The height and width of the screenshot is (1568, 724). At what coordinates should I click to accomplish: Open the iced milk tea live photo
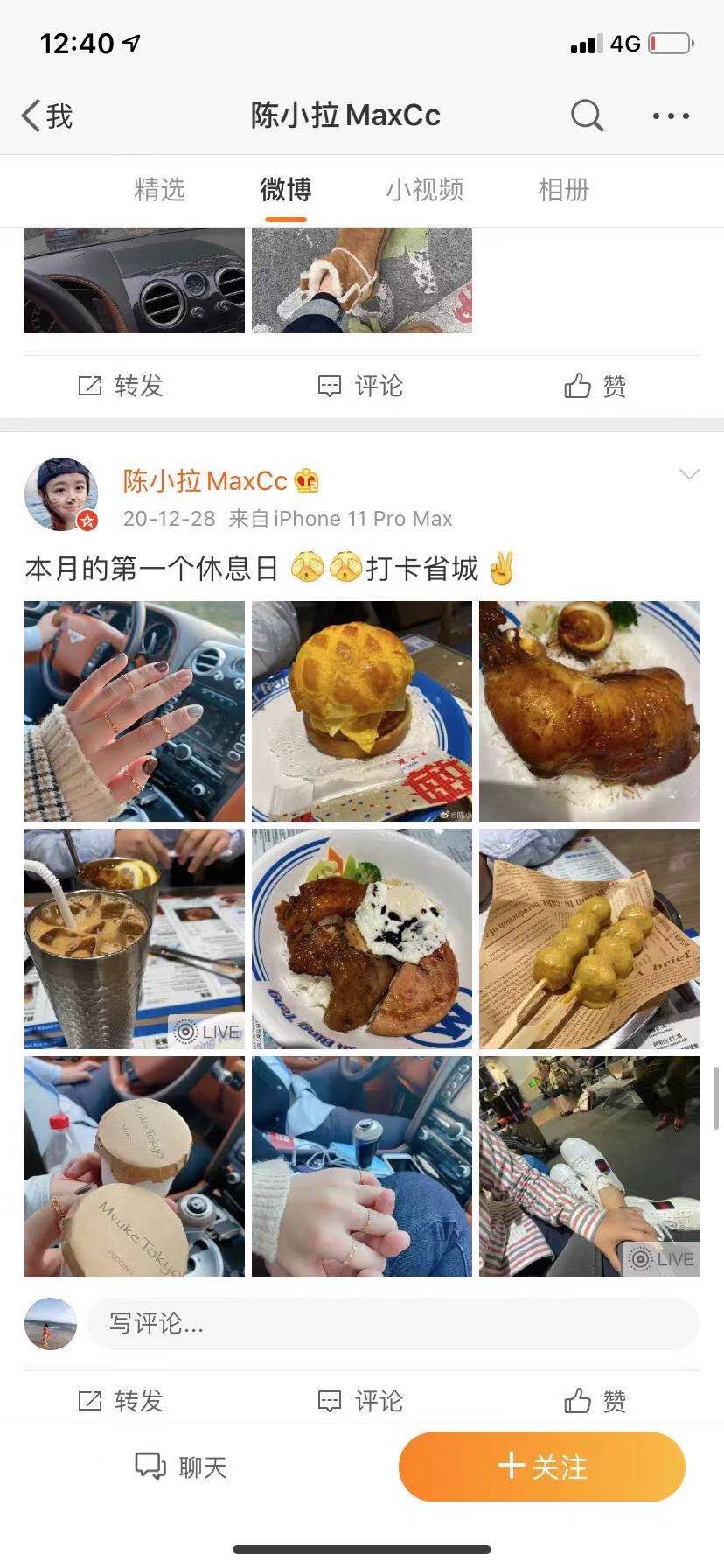click(135, 938)
